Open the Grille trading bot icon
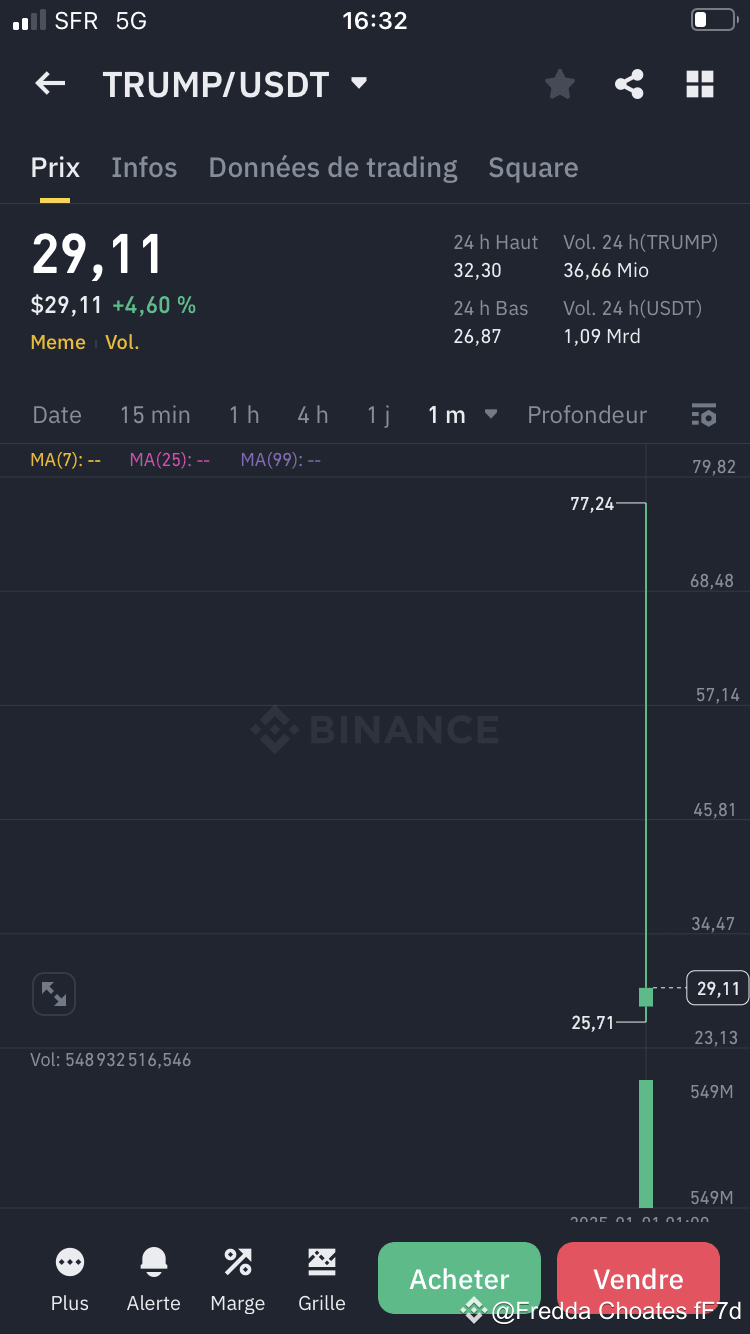Screen dimensions: 750x1334 (x=321, y=1276)
